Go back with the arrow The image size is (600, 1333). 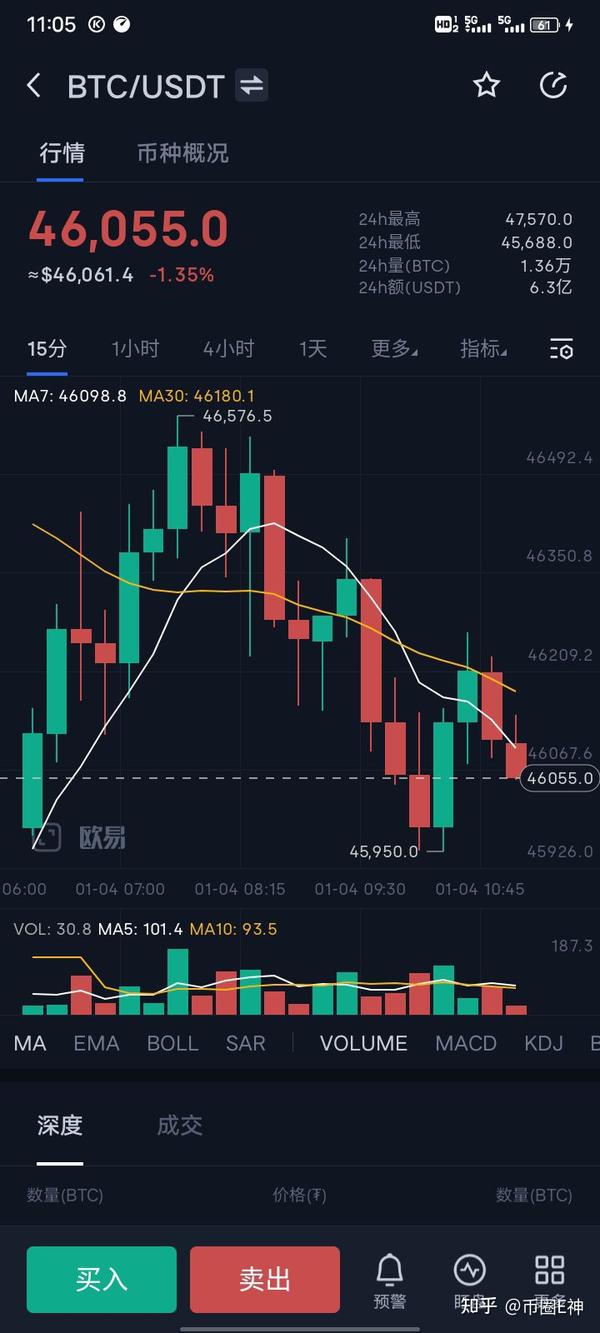(34, 86)
